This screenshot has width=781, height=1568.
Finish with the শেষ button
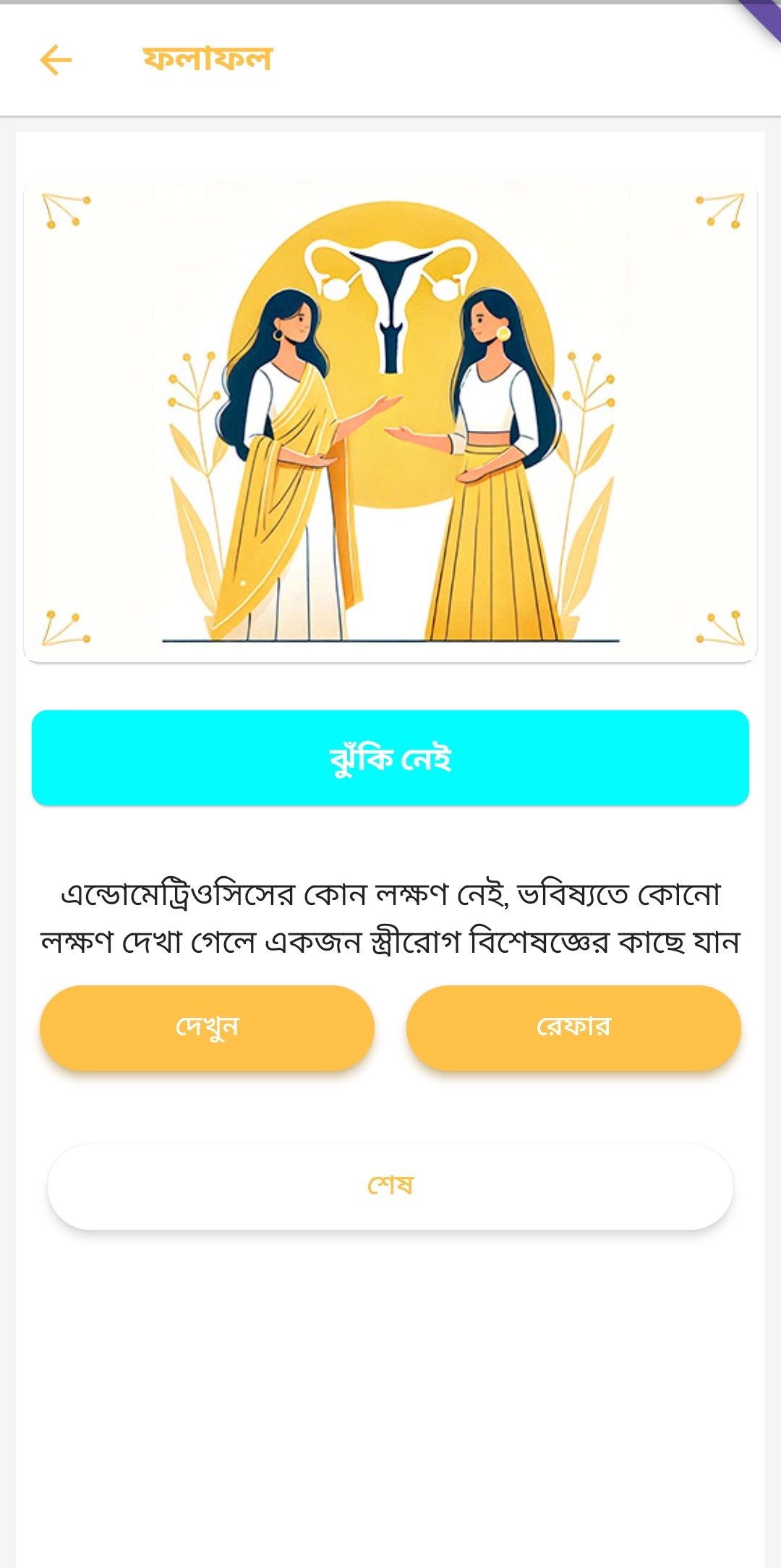[x=390, y=1186]
